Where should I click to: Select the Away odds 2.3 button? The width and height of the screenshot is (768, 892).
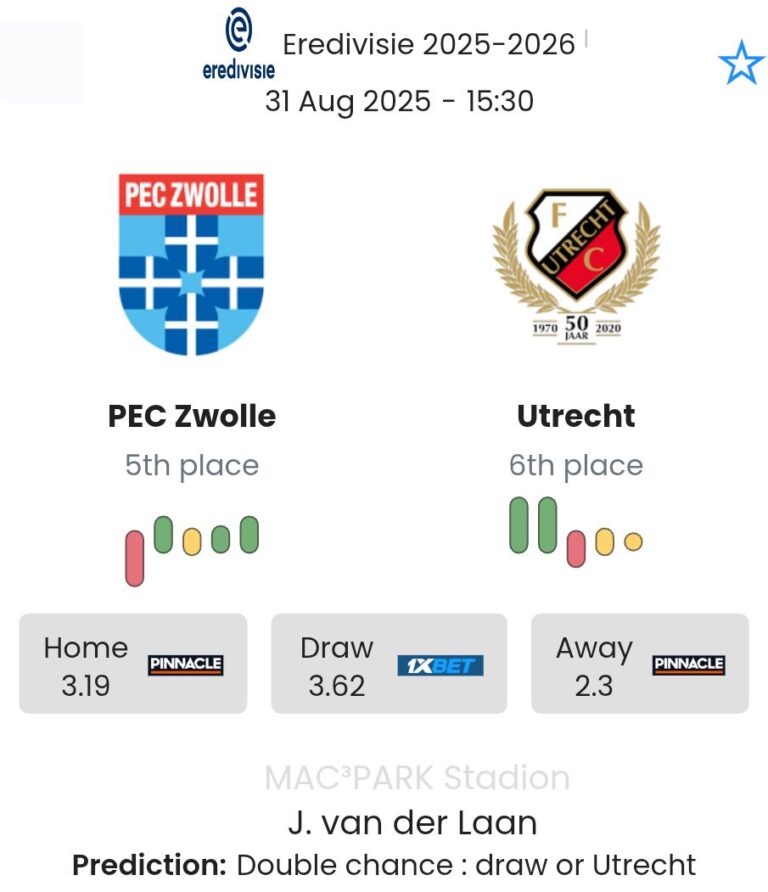click(639, 664)
